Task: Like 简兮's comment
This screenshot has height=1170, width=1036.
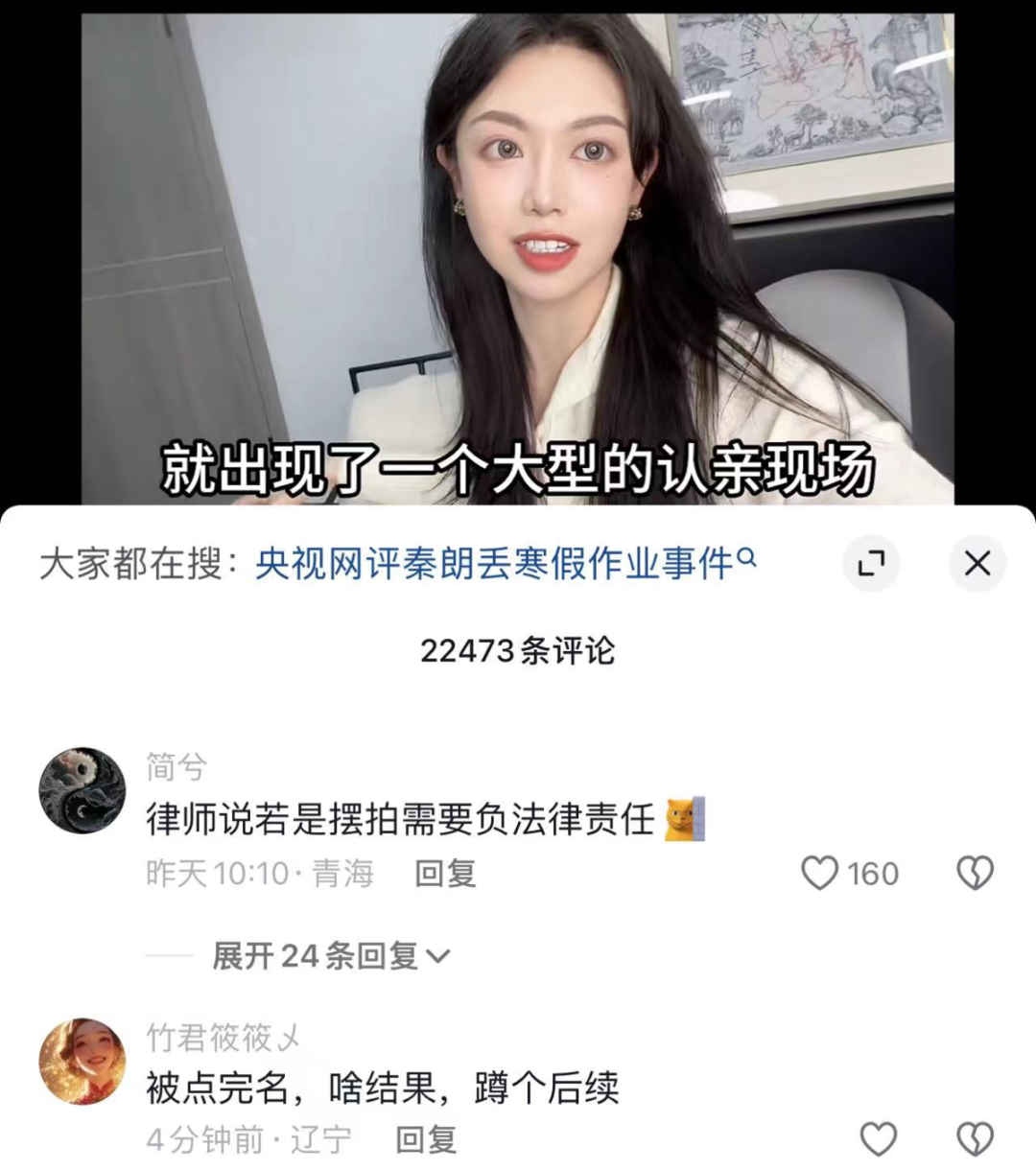Action: tap(820, 873)
